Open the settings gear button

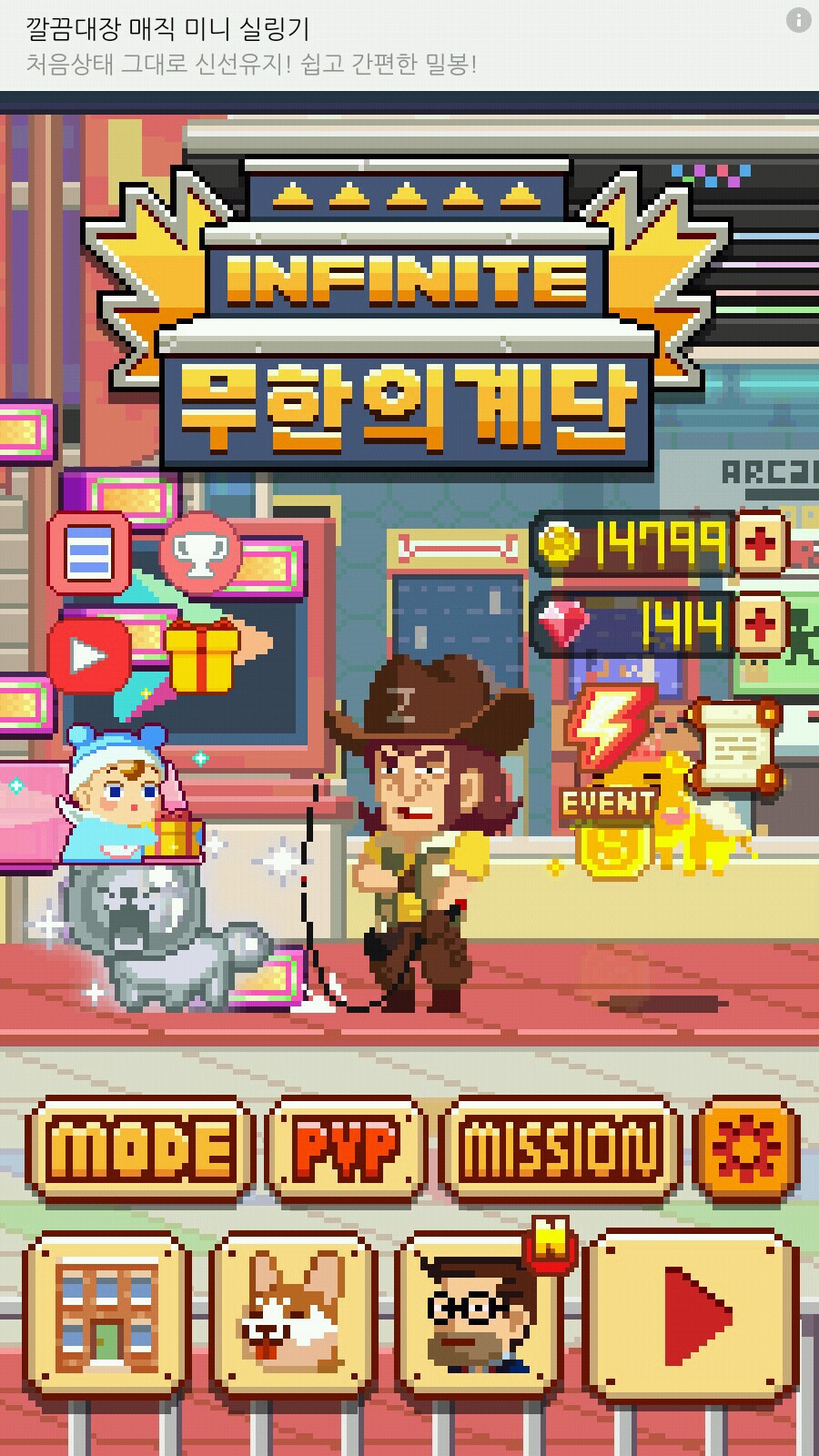746,1147
